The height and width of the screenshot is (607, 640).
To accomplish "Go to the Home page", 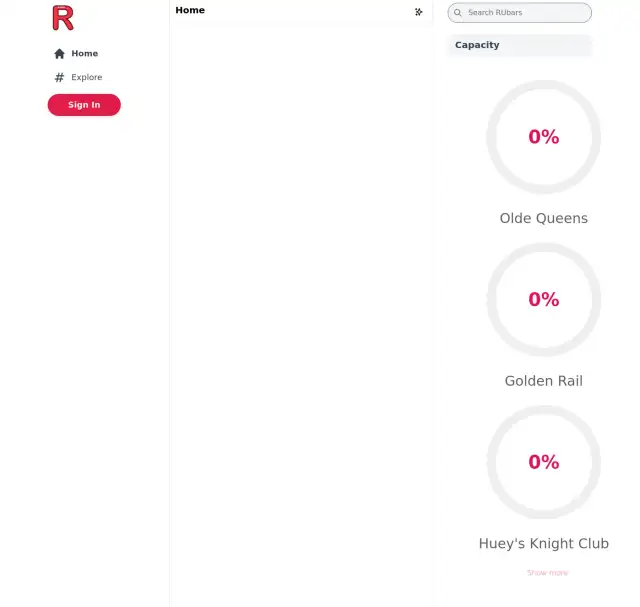I will [76, 54].
